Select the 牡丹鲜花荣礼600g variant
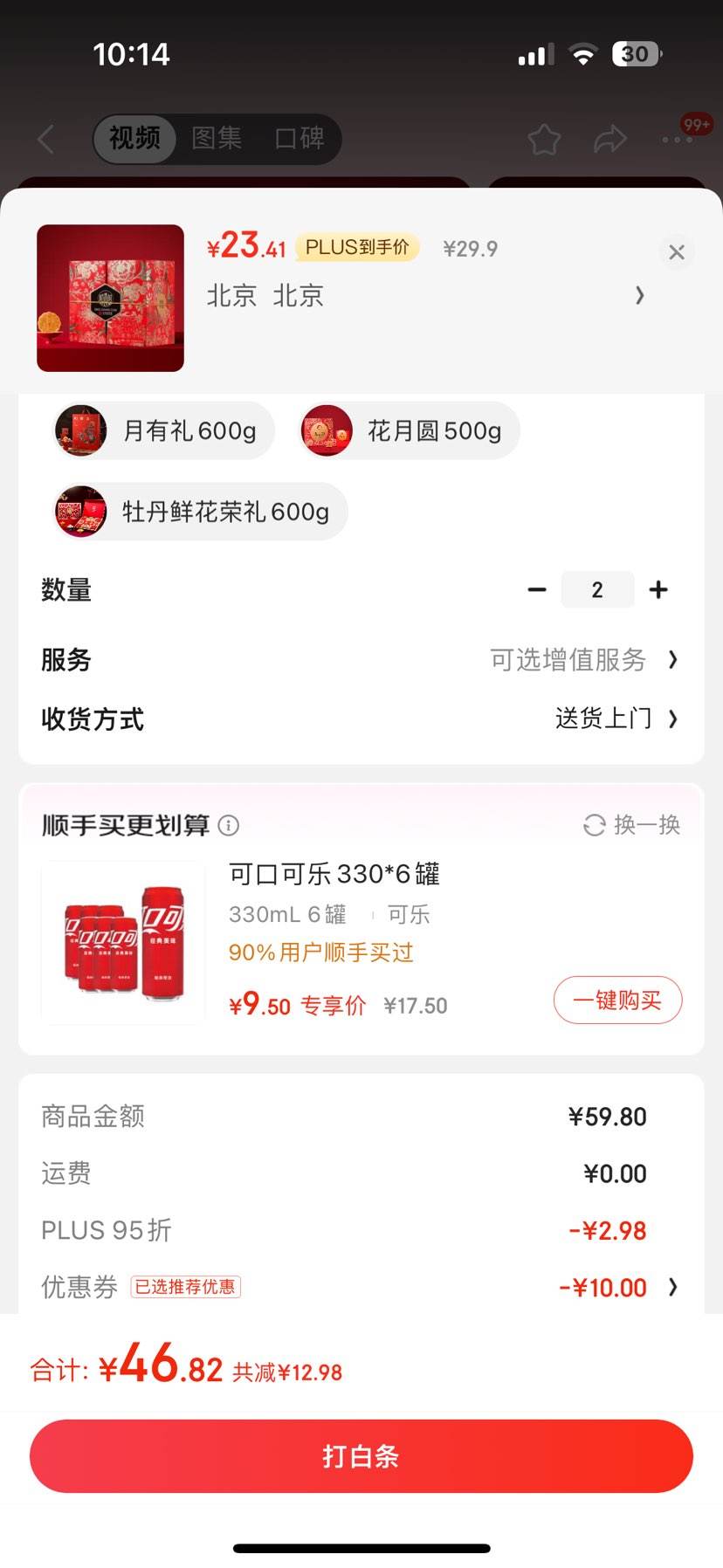Viewport: 723px width, 1568px height. pyautogui.click(x=196, y=512)
